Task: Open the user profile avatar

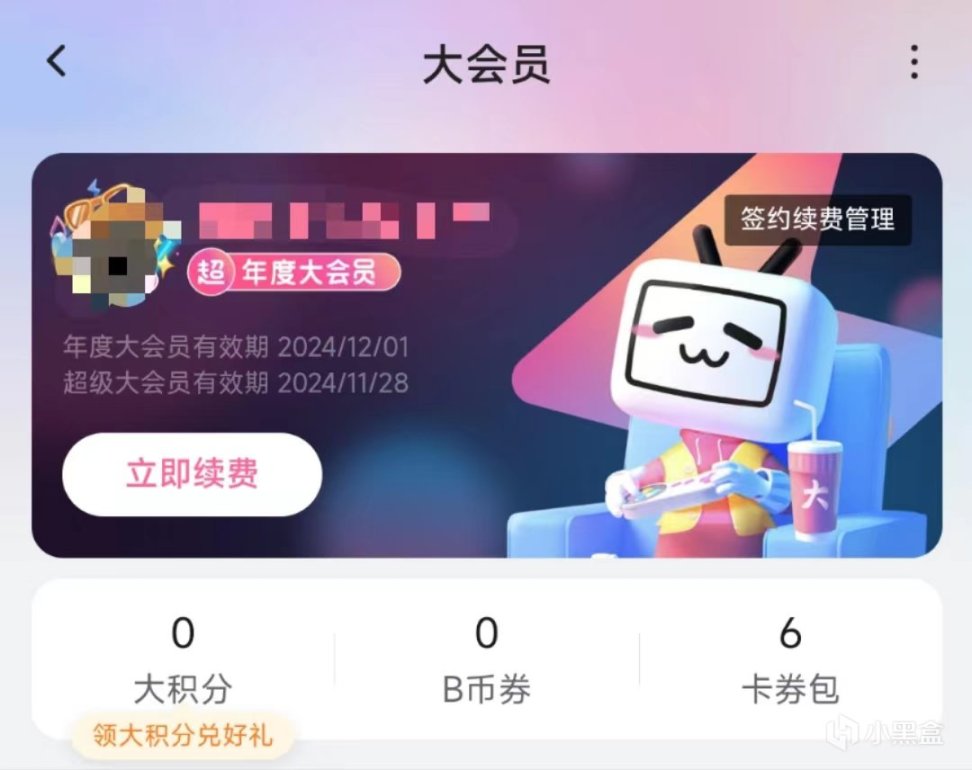Action: [x=115, y=247]
